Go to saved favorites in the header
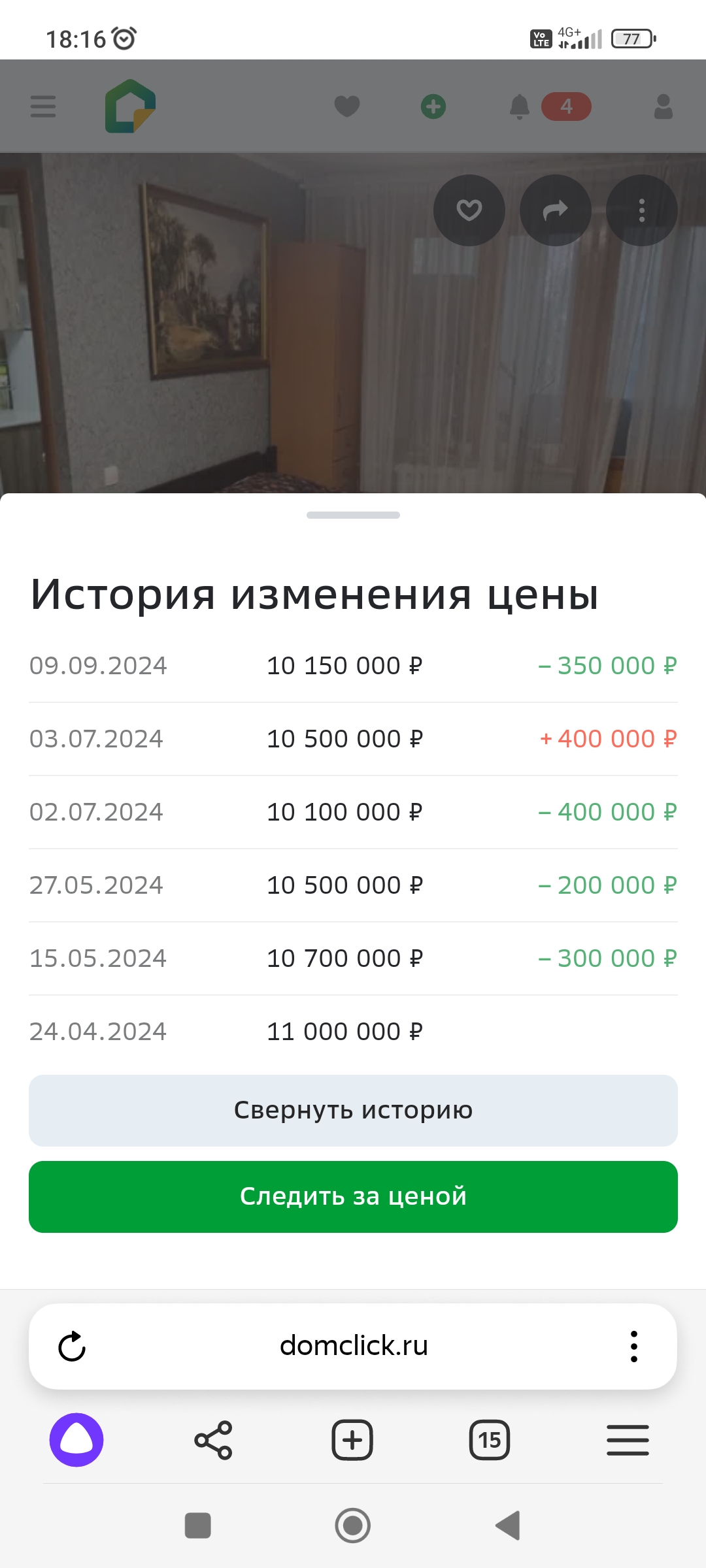Screen dimensions: 706x1568 click(347, 106)
